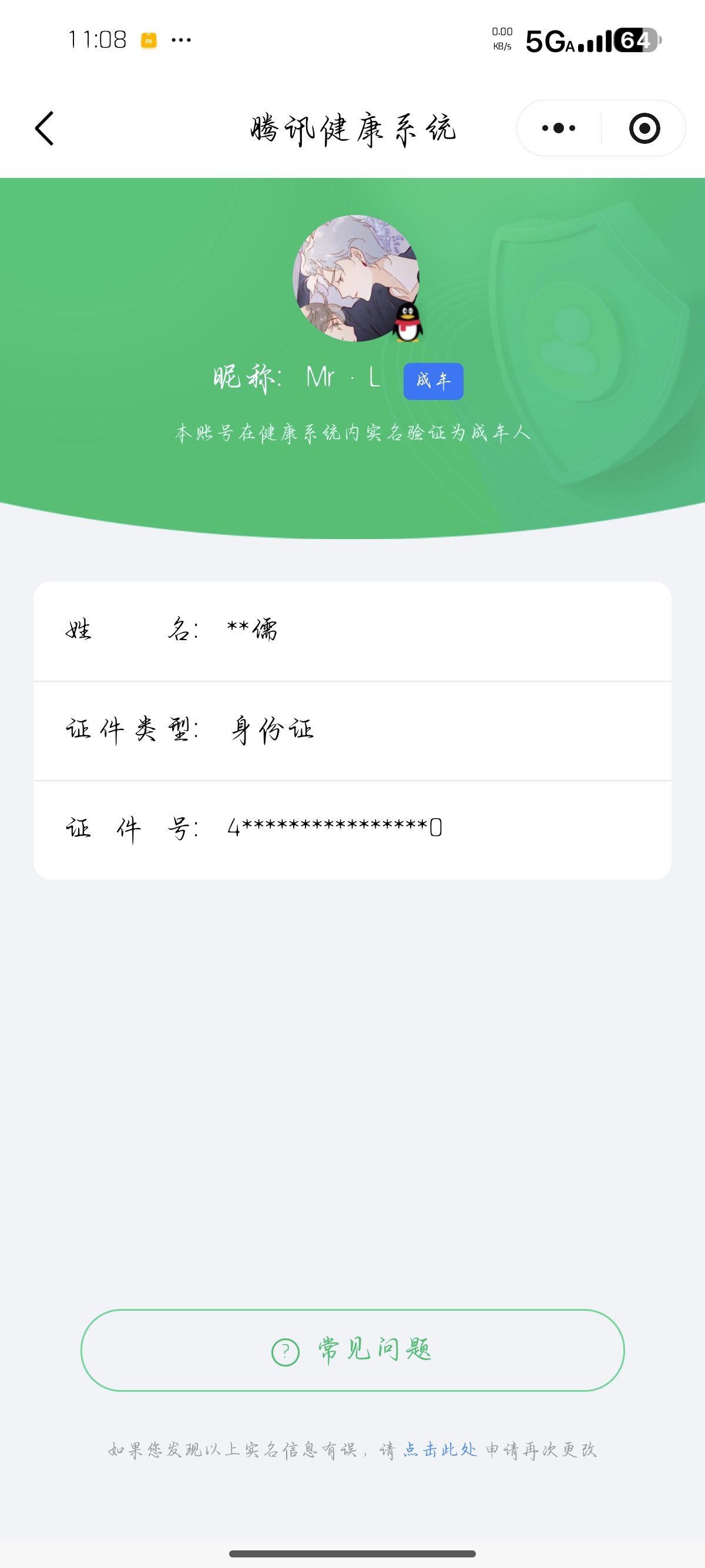
Task: Open the mini program more options (···) menu
Action: click(x=558, y=128)
